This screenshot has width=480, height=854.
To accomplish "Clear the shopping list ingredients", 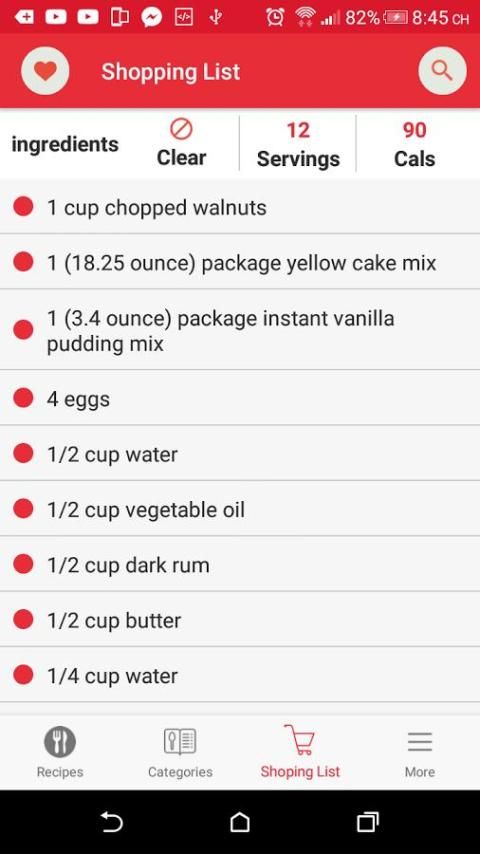I will point(181,144).
